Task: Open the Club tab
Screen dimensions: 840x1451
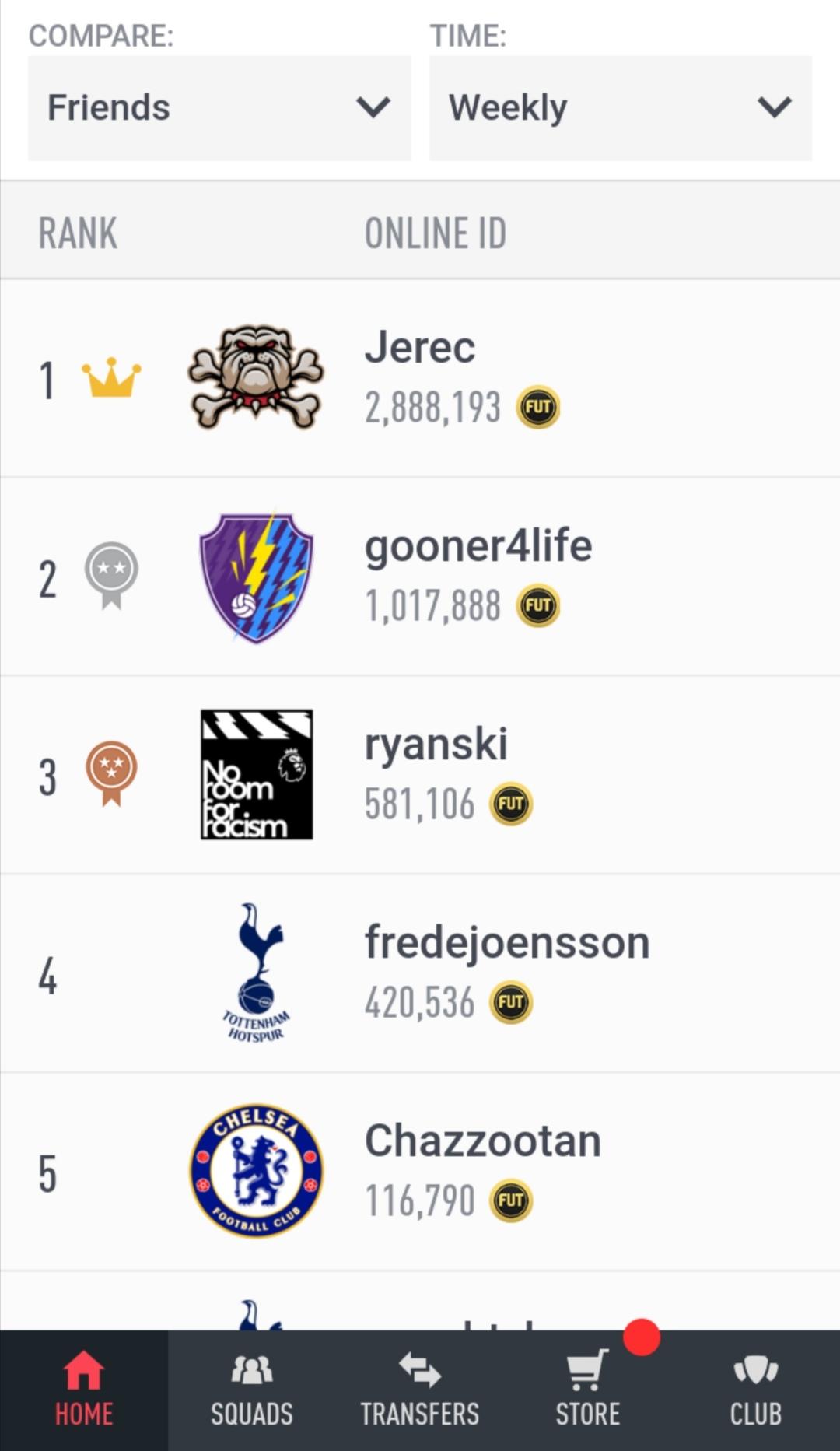Action: tap(755, 1390)
